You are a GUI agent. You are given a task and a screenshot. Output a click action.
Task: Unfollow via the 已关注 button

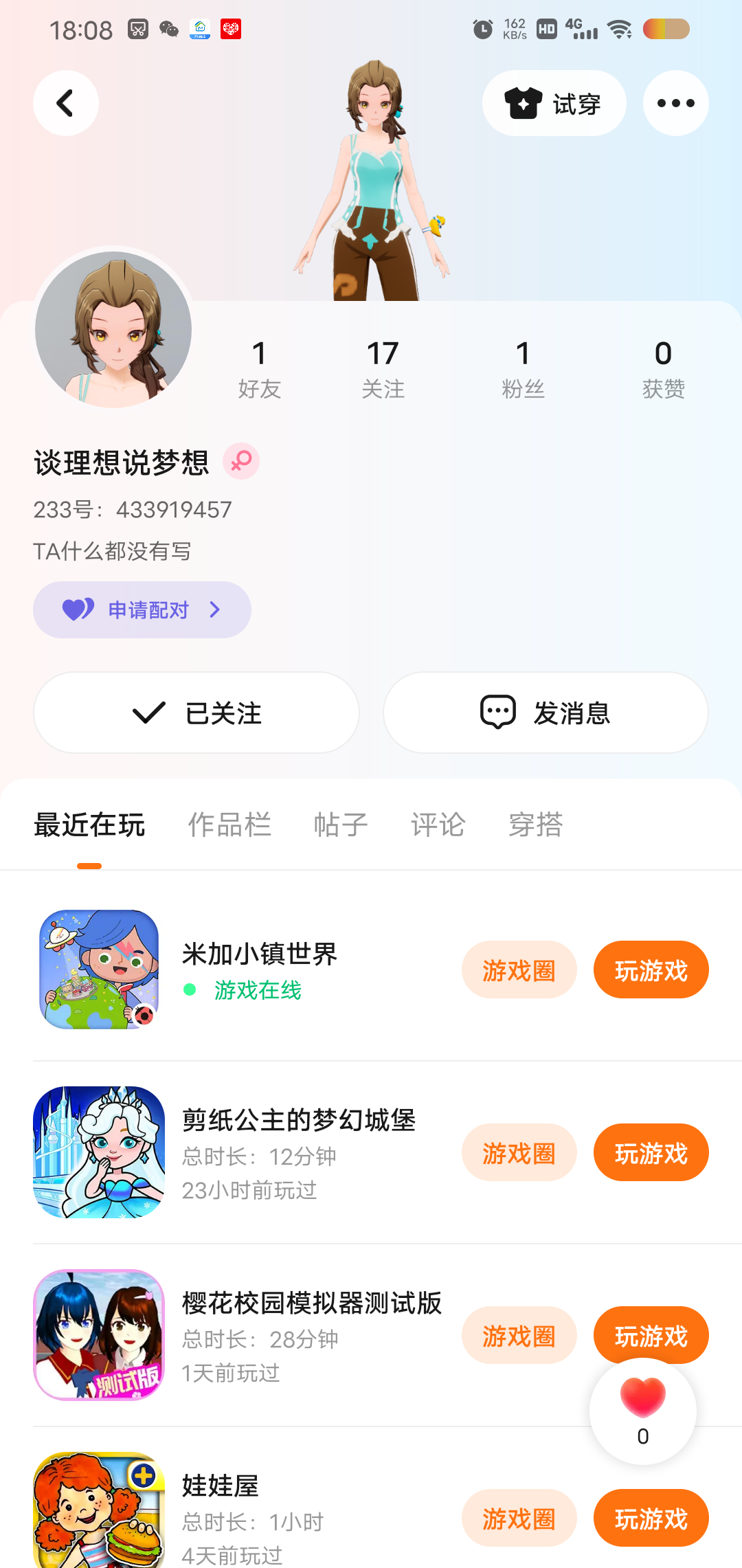(x=196, y=713)
